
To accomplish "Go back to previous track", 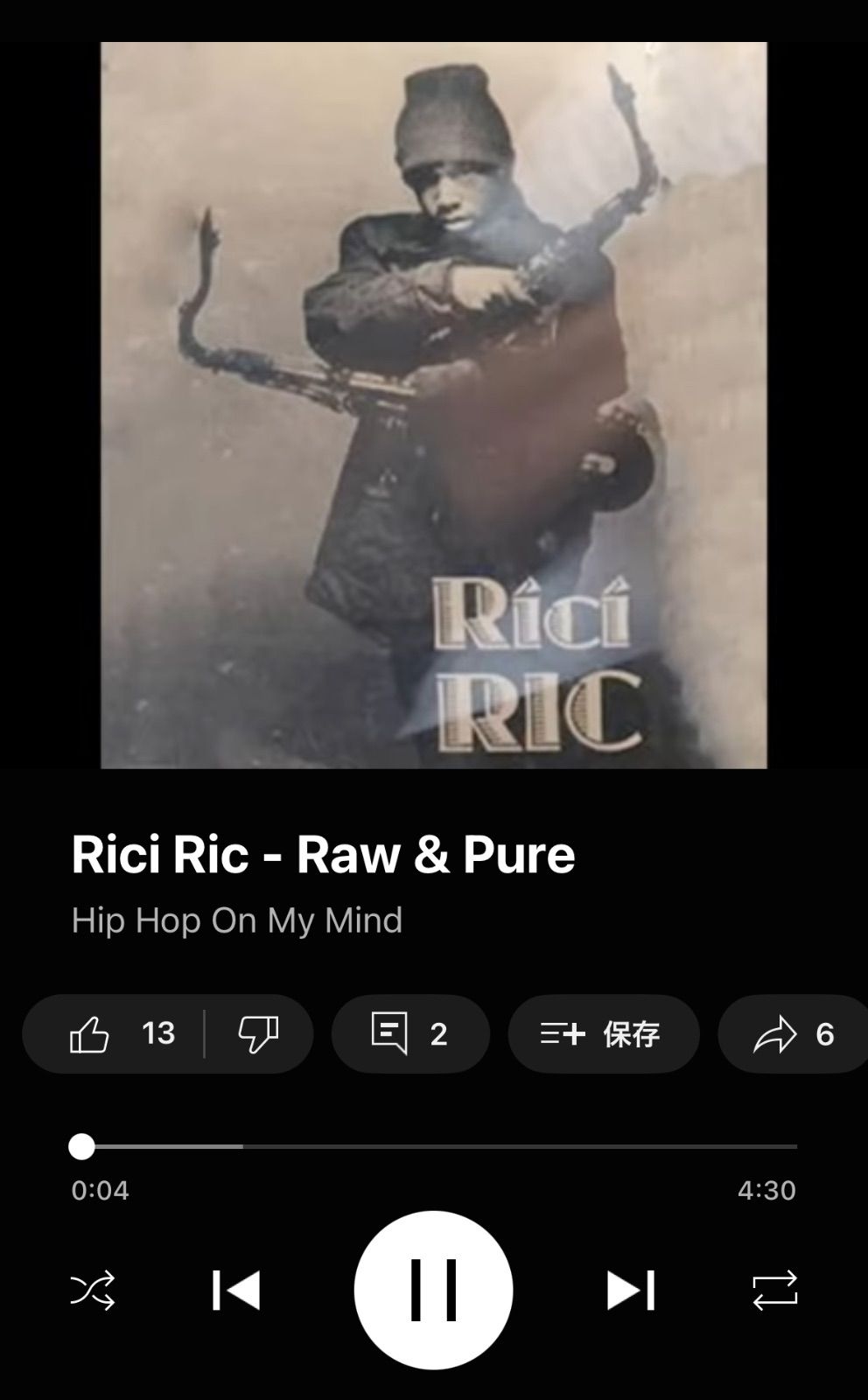I will 236,1290.
